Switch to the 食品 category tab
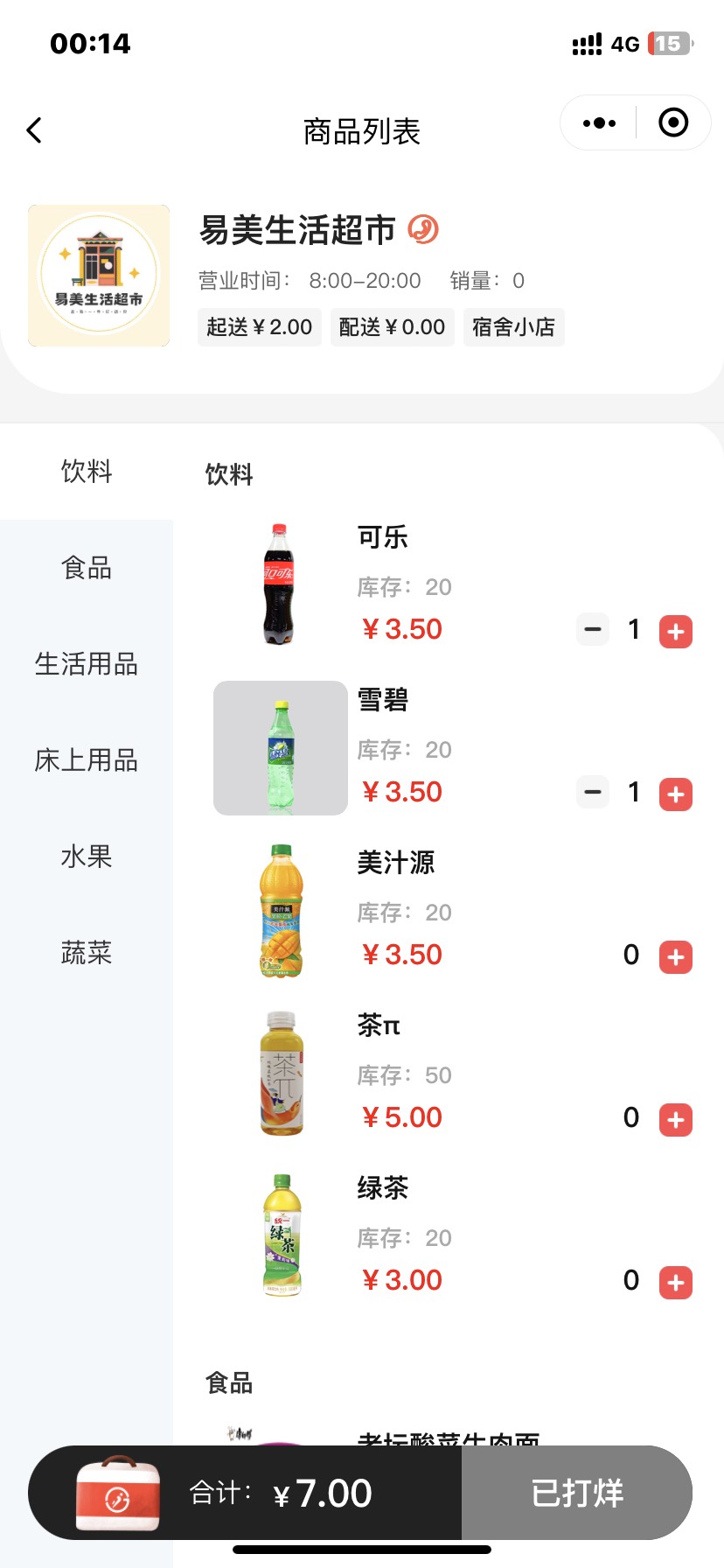Image resolution: width=724 pixels, height=1568 pixels. (x=87, y=568)
